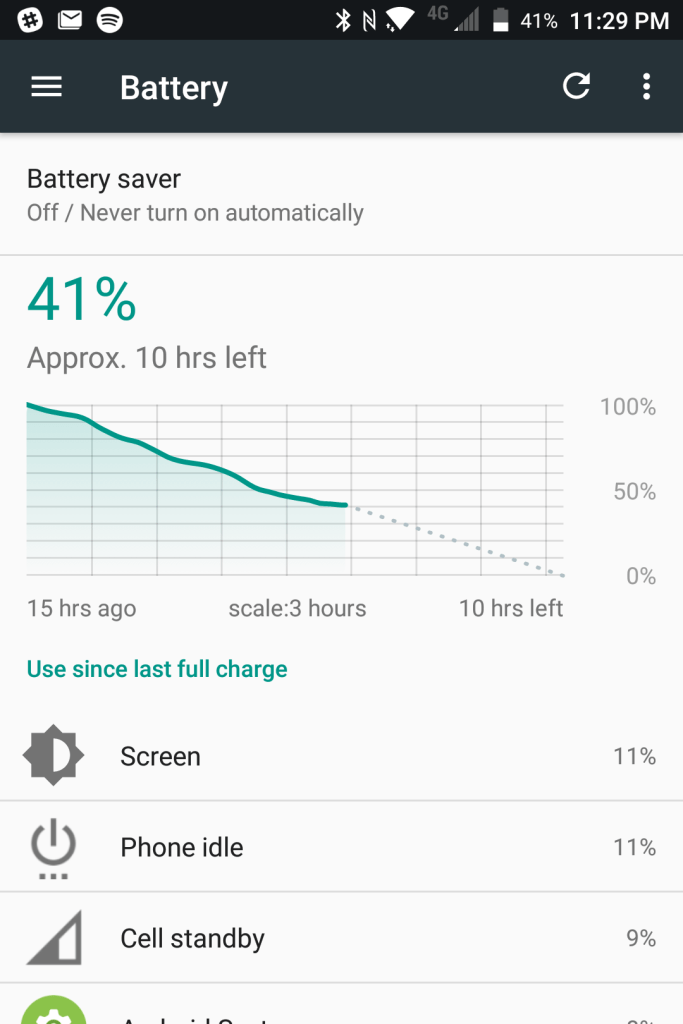This screenshot has height=1024, width=683.
Task: Open the battery history graph
Action: [296, 490]
